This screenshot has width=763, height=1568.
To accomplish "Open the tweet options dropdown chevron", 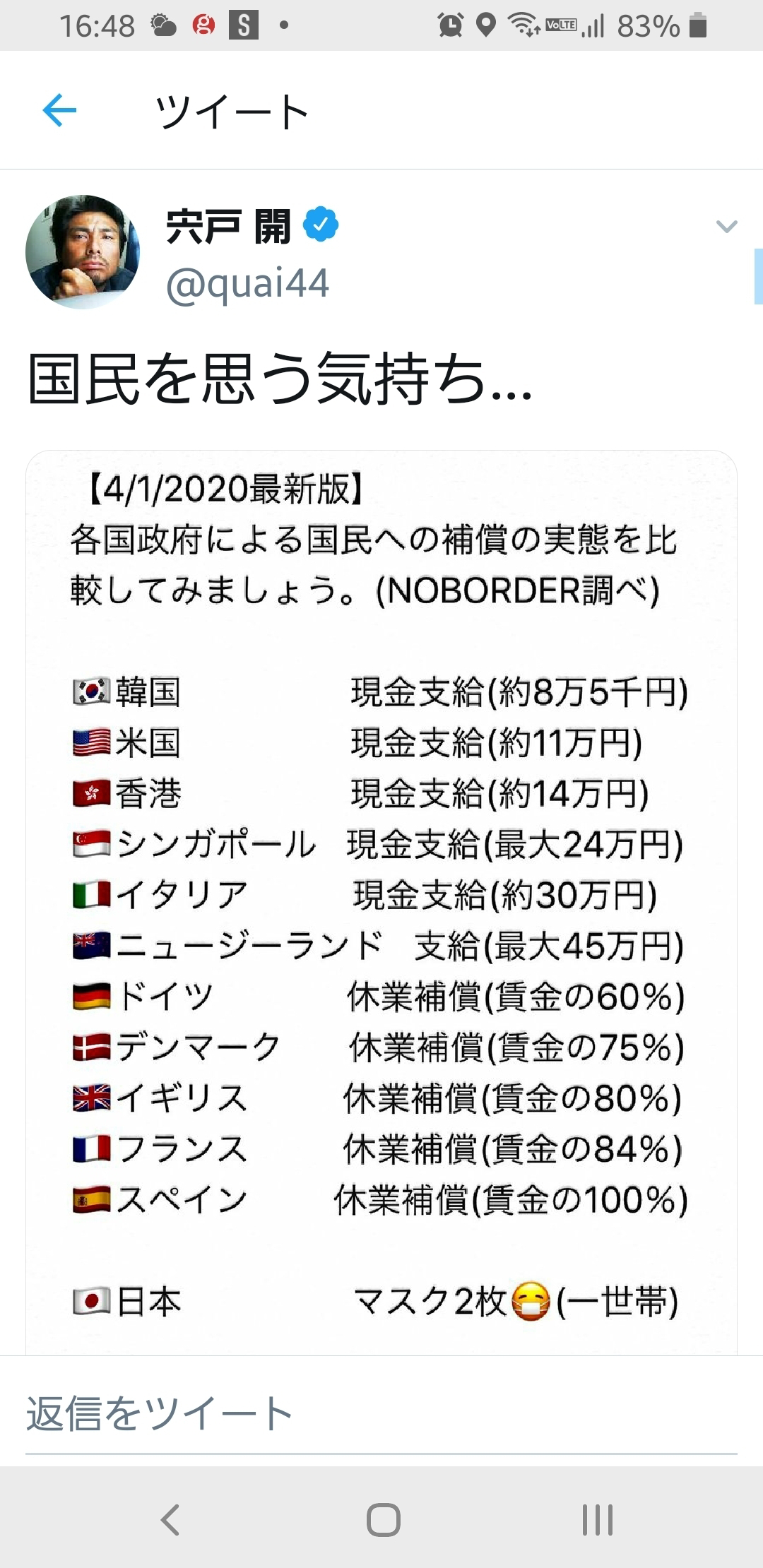I will [726, 227].
